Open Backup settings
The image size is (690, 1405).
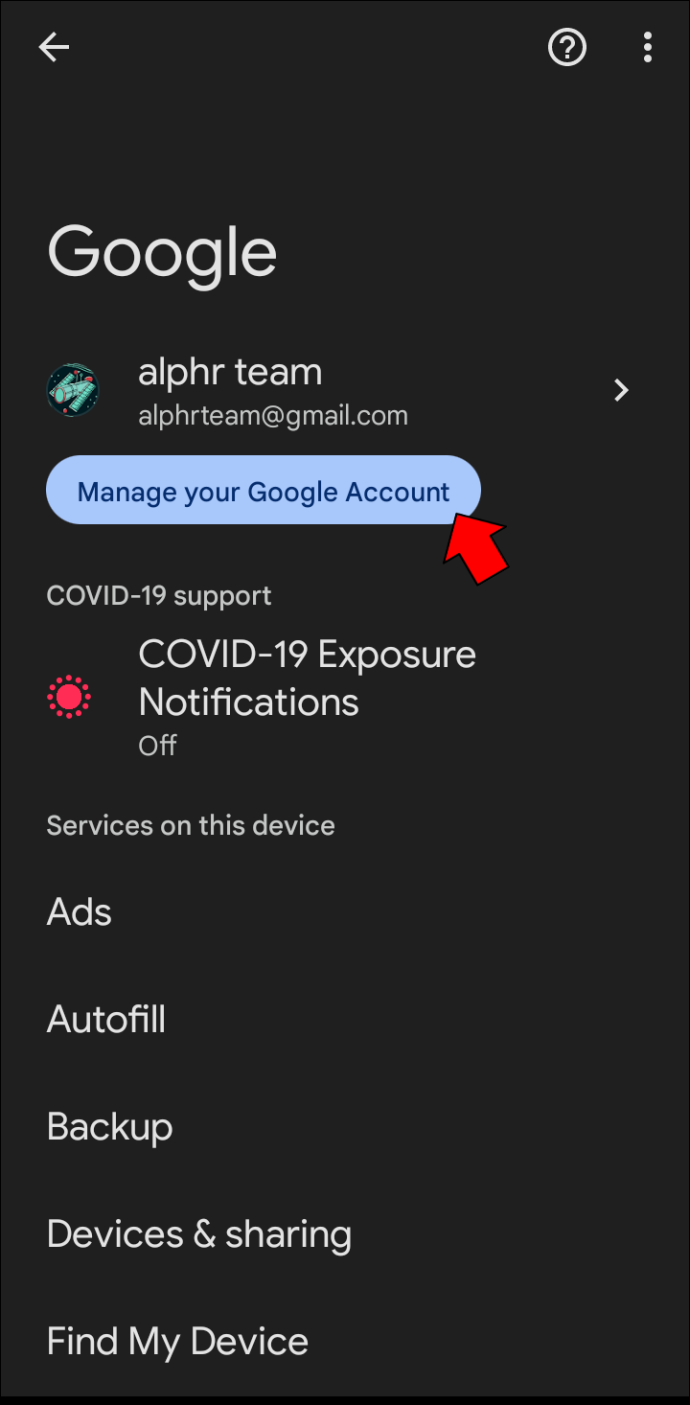pos(110,1127)
